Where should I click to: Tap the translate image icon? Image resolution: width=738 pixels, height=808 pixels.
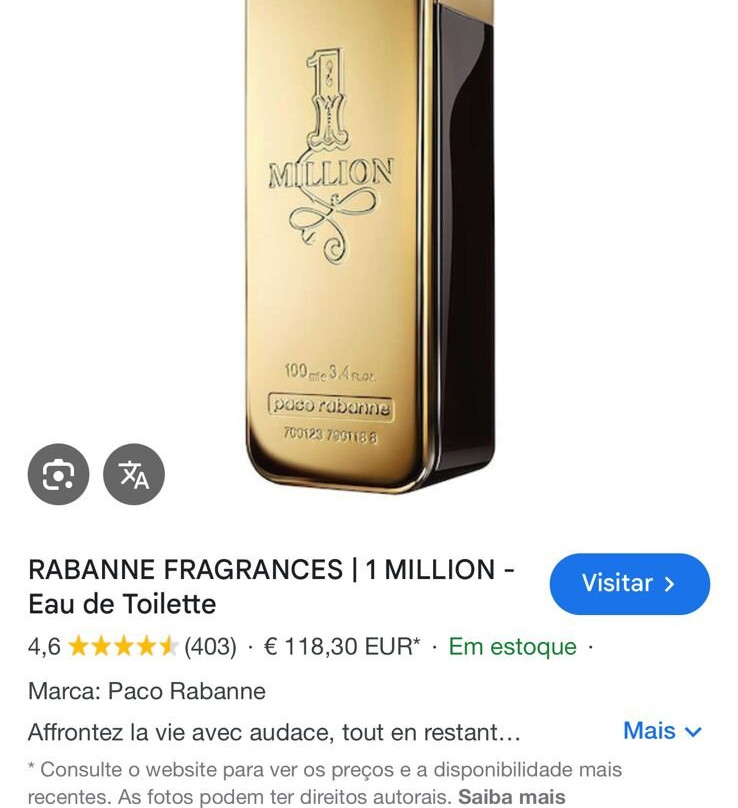[134, 474]
